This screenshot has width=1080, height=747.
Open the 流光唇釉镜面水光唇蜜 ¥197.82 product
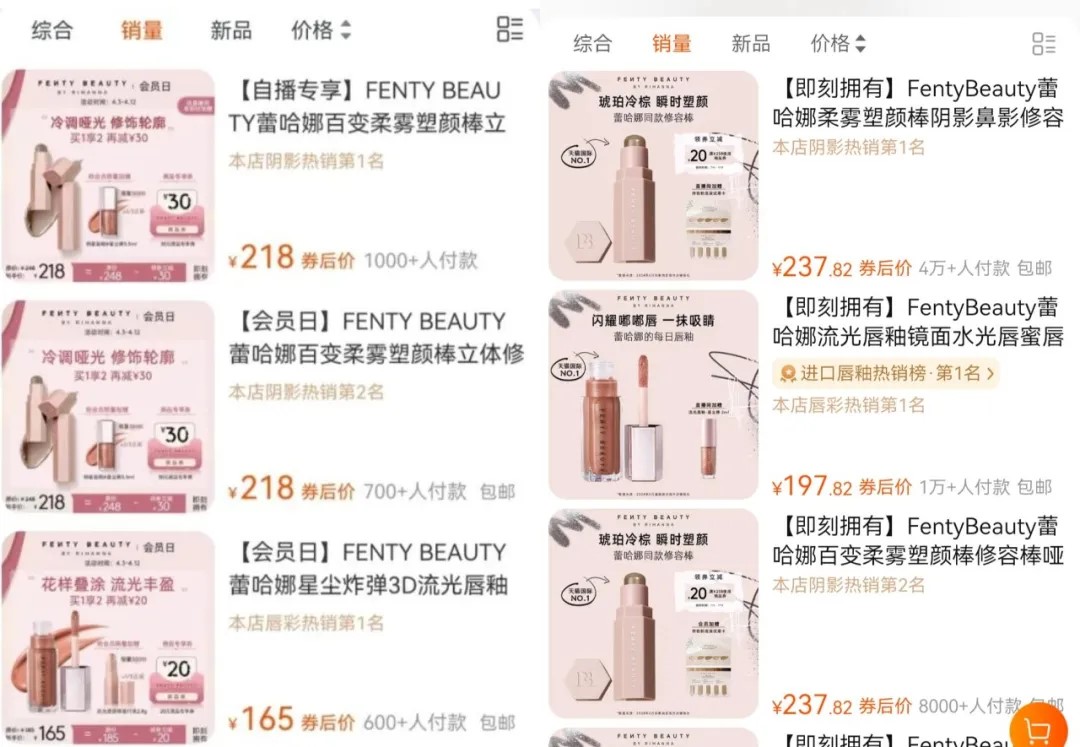[x=917, y=322]
